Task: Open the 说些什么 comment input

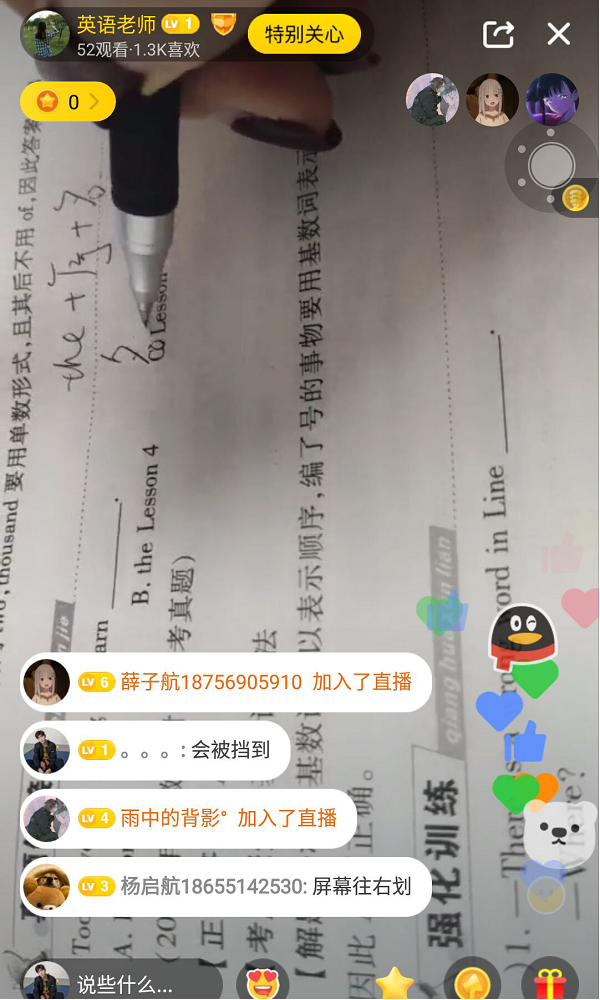Action: (x=125, y=984)
